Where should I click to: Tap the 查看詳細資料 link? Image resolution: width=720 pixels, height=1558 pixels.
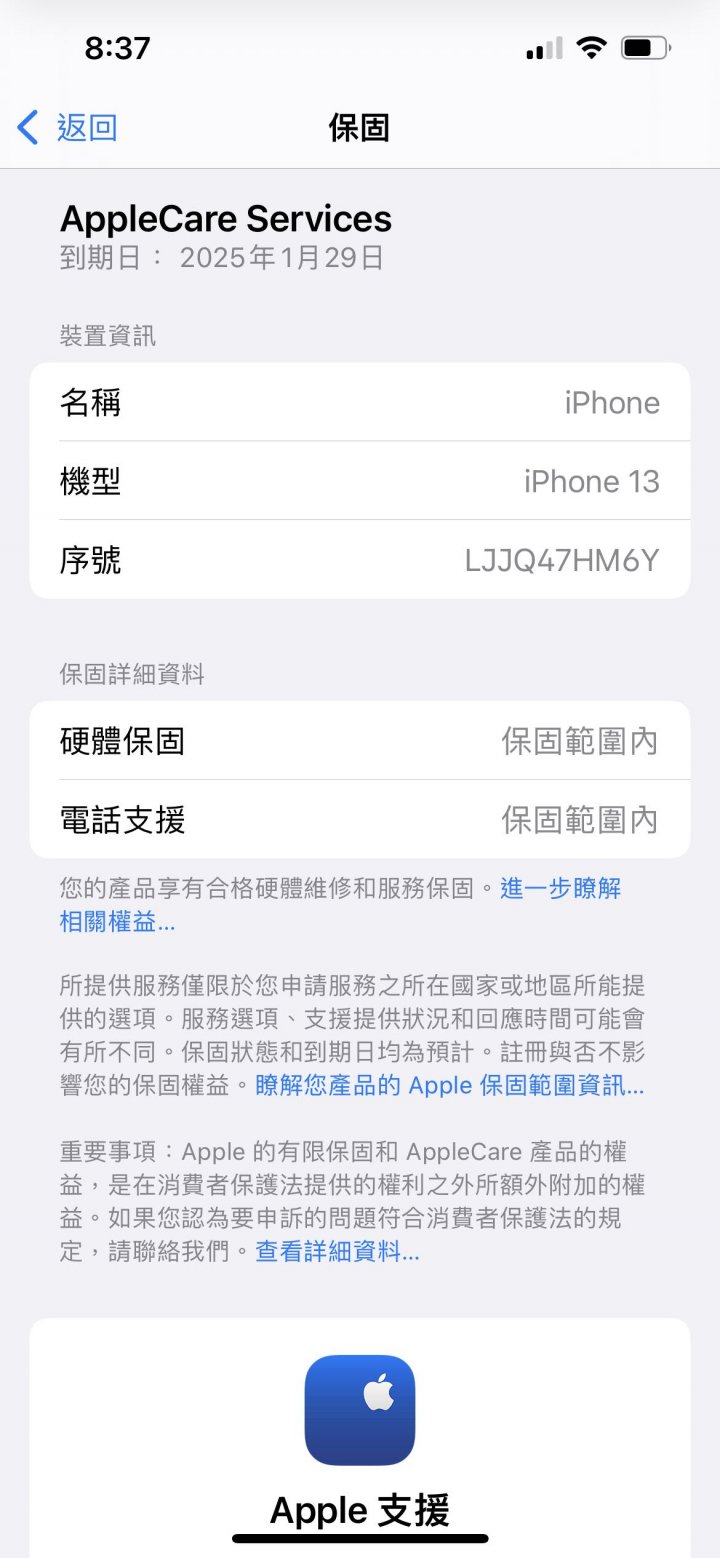337,1250
